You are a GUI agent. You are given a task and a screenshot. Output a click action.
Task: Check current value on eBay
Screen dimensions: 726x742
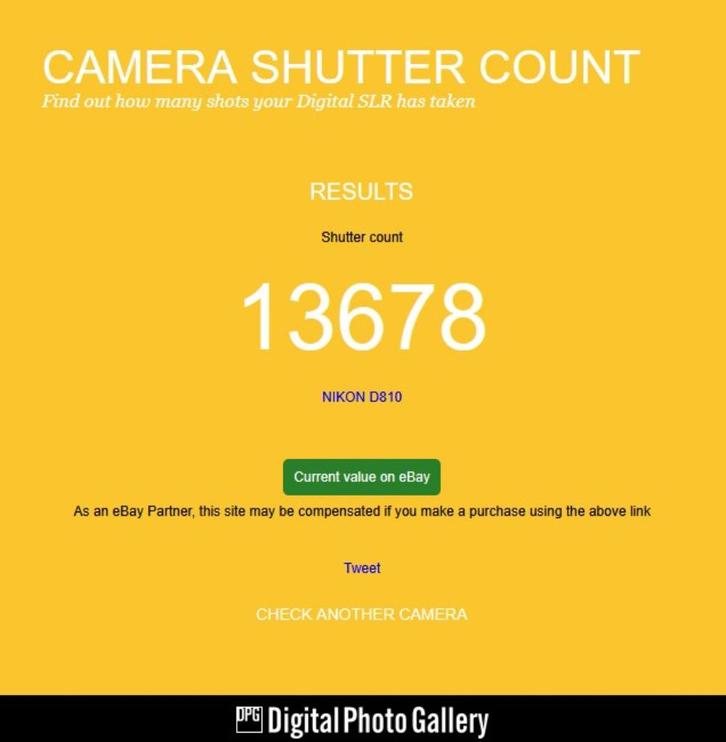pos(361,477)
